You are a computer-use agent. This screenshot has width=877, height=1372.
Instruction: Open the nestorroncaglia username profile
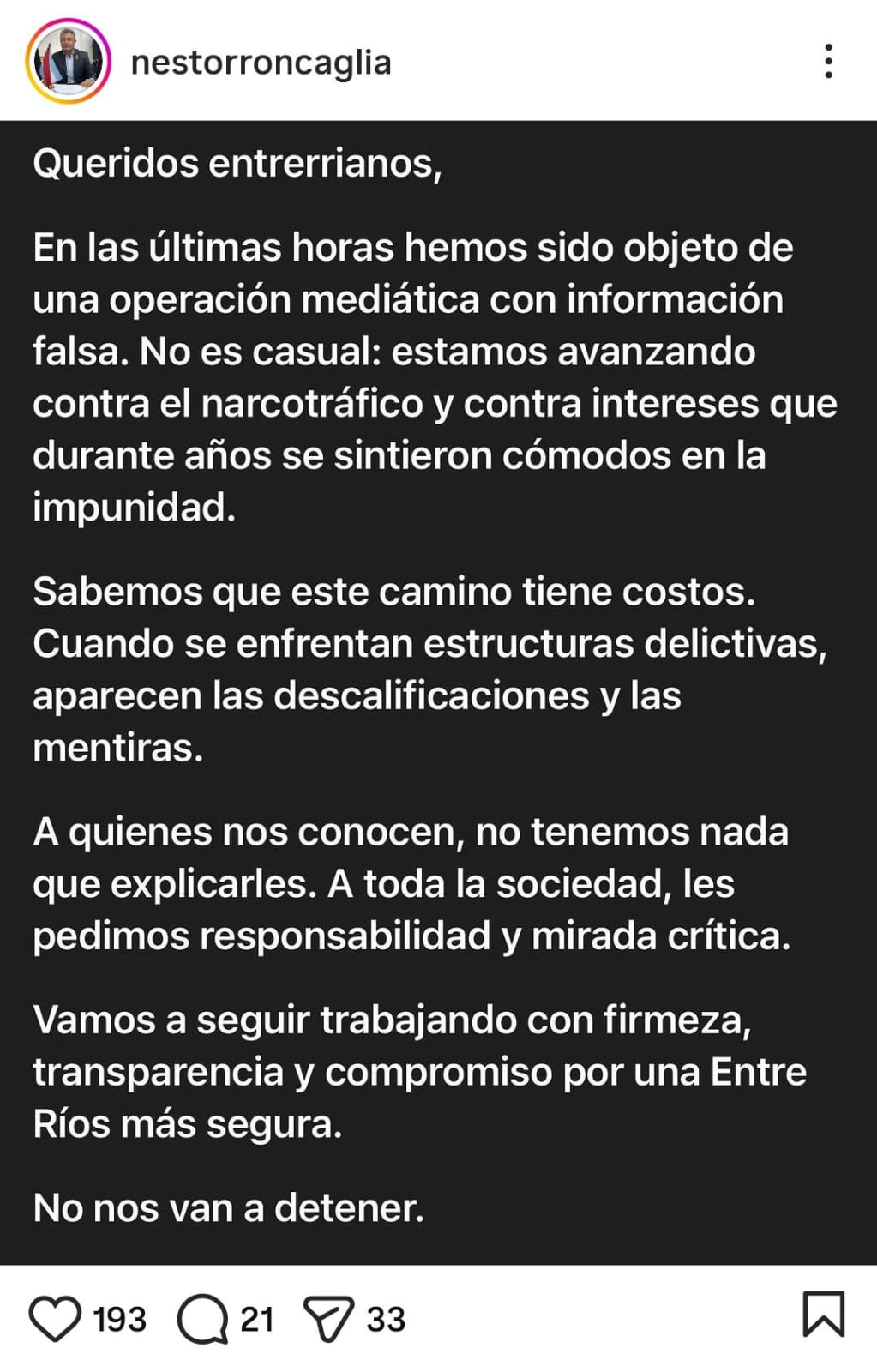261,63
